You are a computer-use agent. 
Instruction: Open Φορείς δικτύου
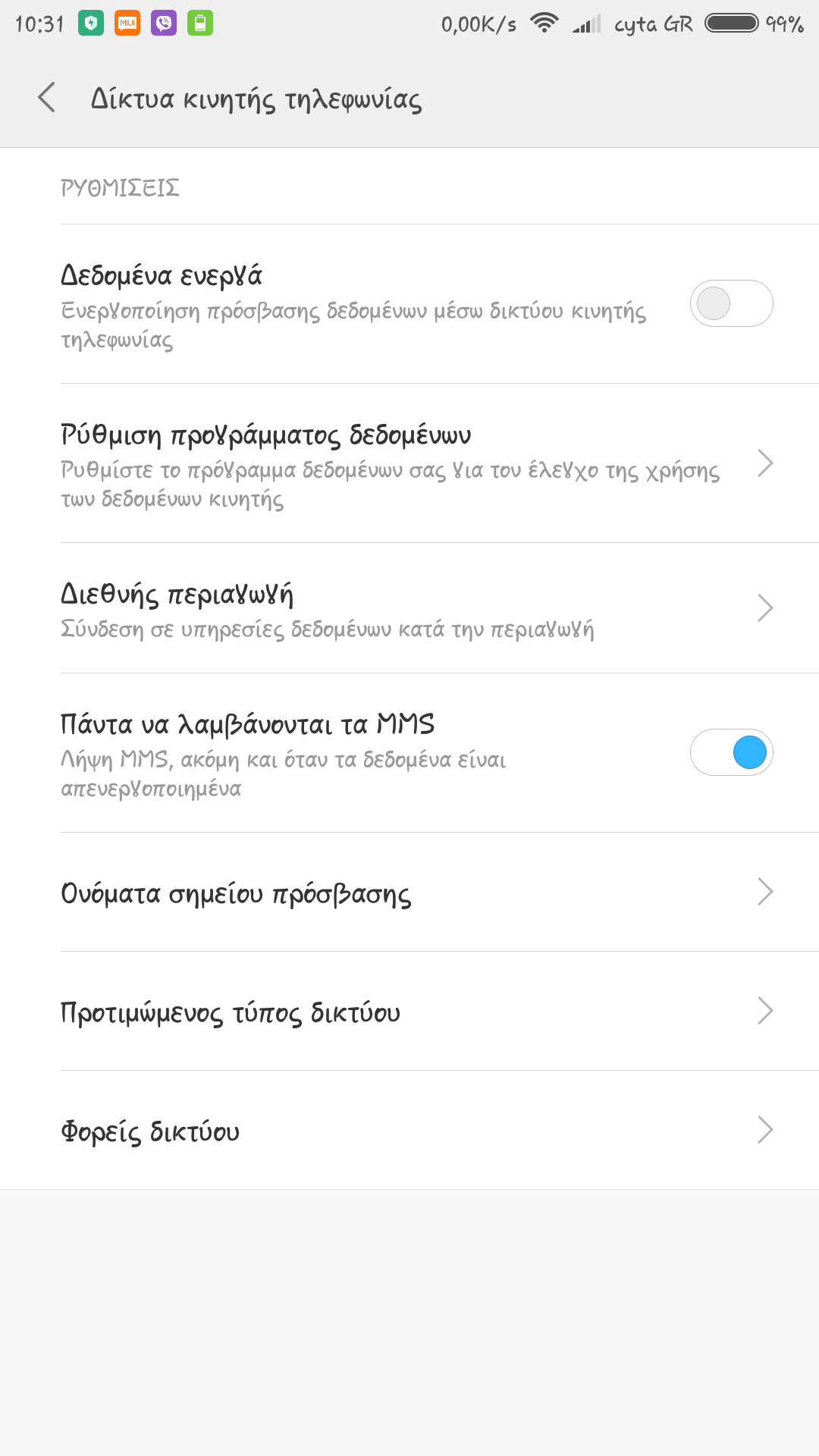[x=409, y=1131]
